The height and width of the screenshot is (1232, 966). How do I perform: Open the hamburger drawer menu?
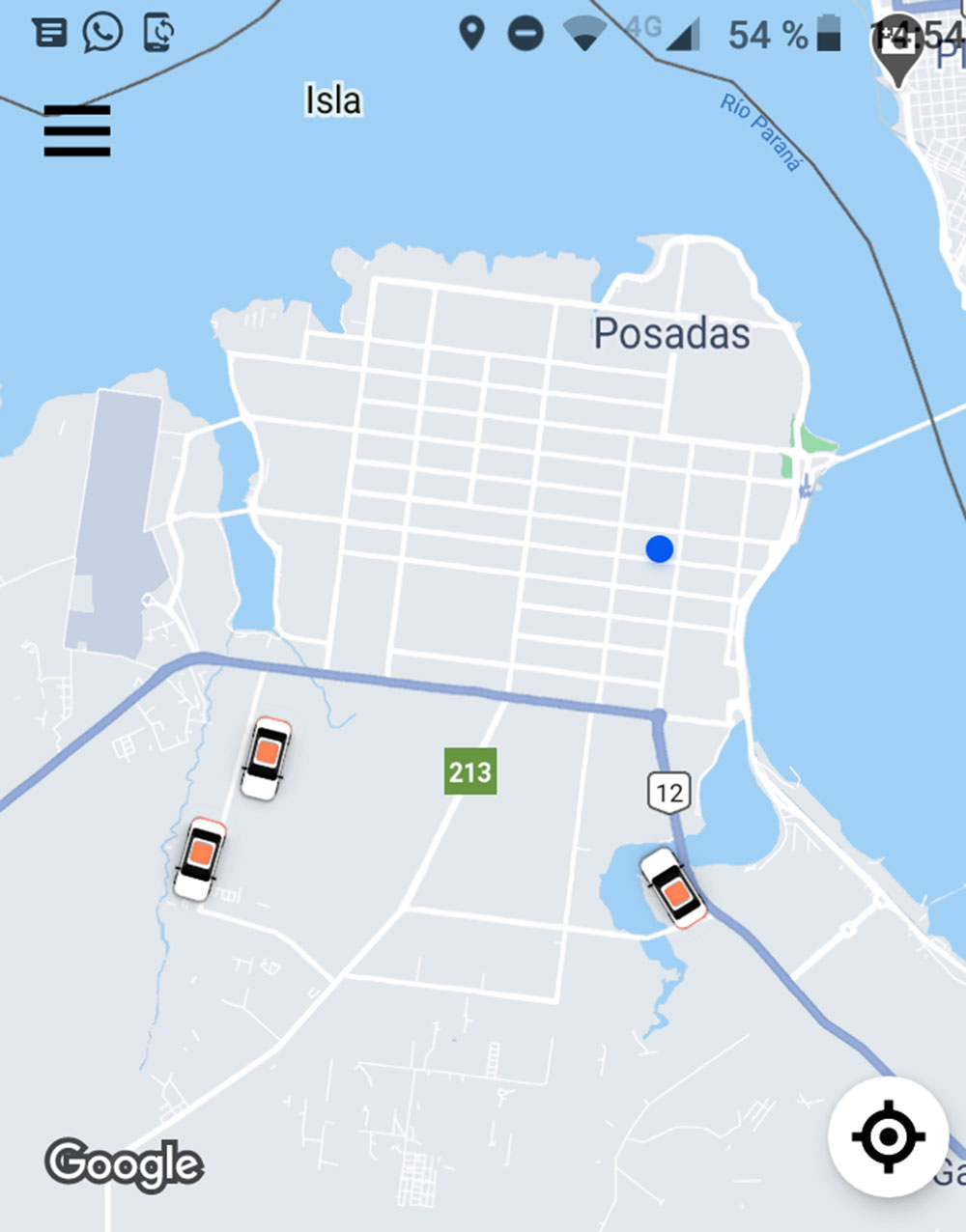tap(77, 131)
